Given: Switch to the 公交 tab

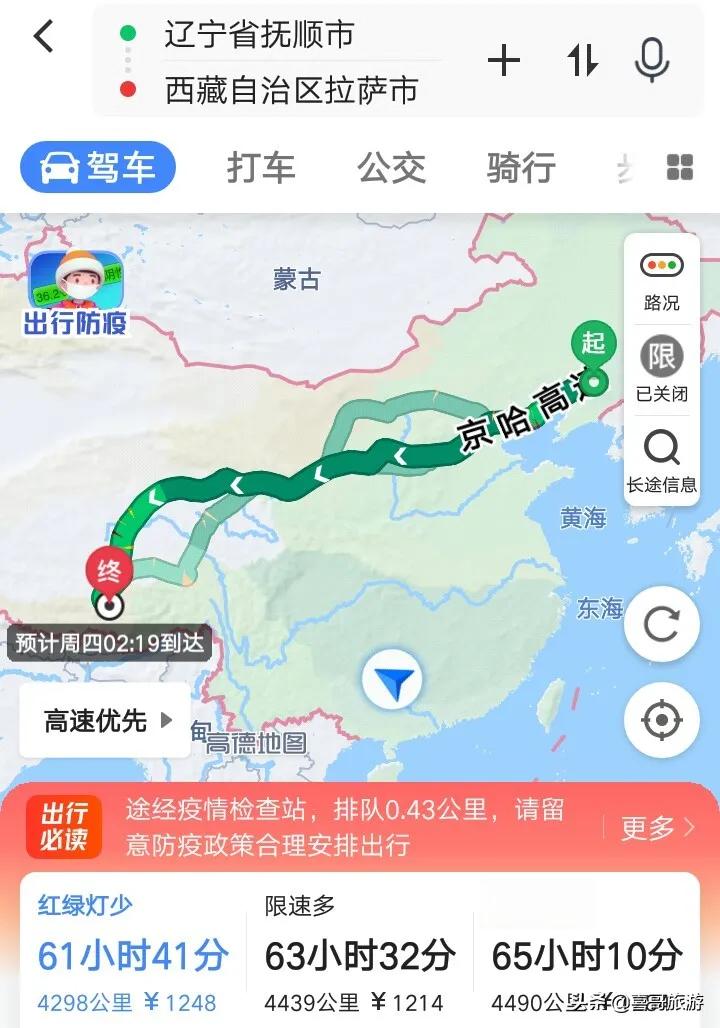Looking at the screenshot, I should (392, 167).
